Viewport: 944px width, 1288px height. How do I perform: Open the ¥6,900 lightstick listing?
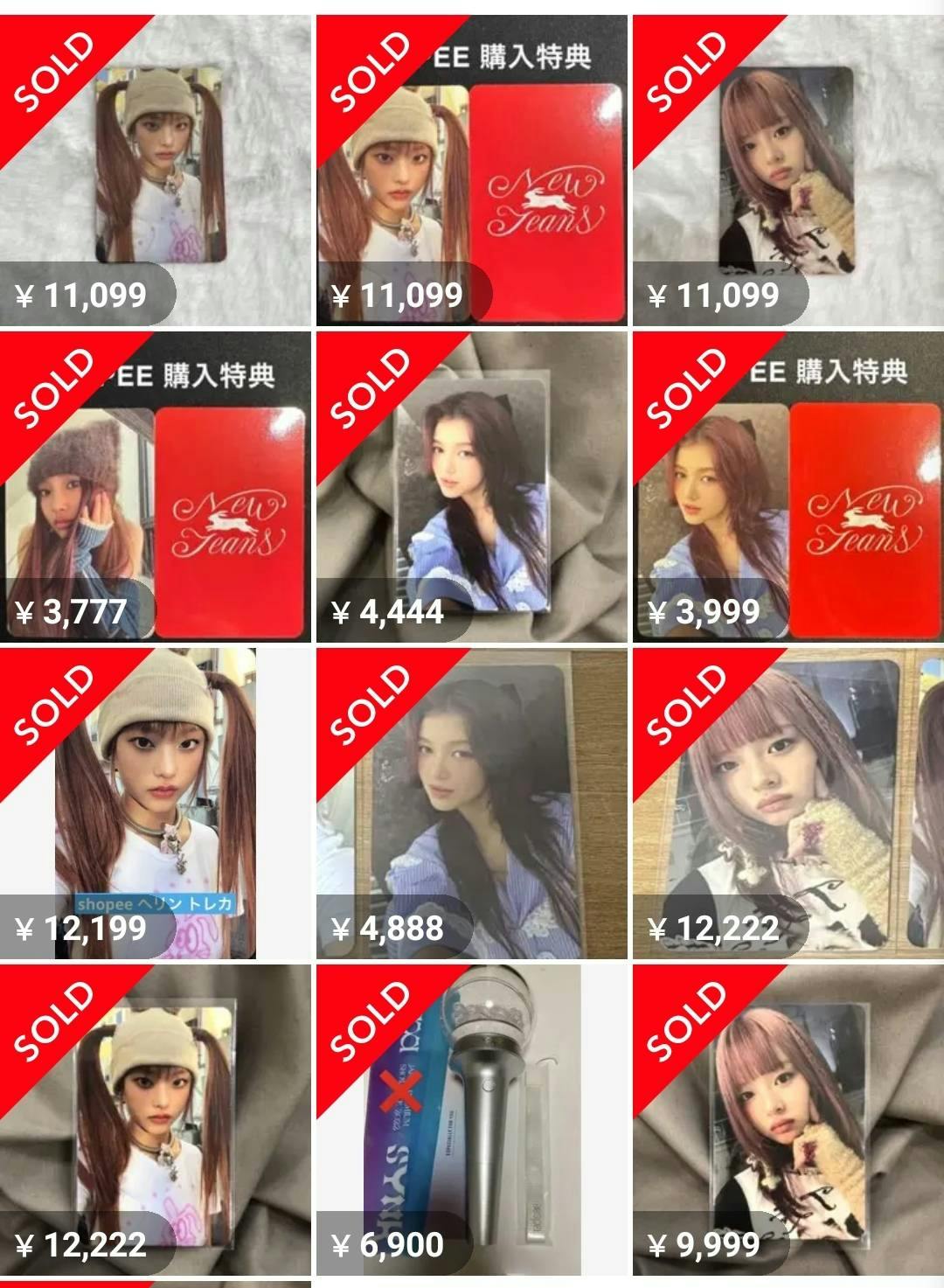pyautogui.click(x=471, y=1119)
